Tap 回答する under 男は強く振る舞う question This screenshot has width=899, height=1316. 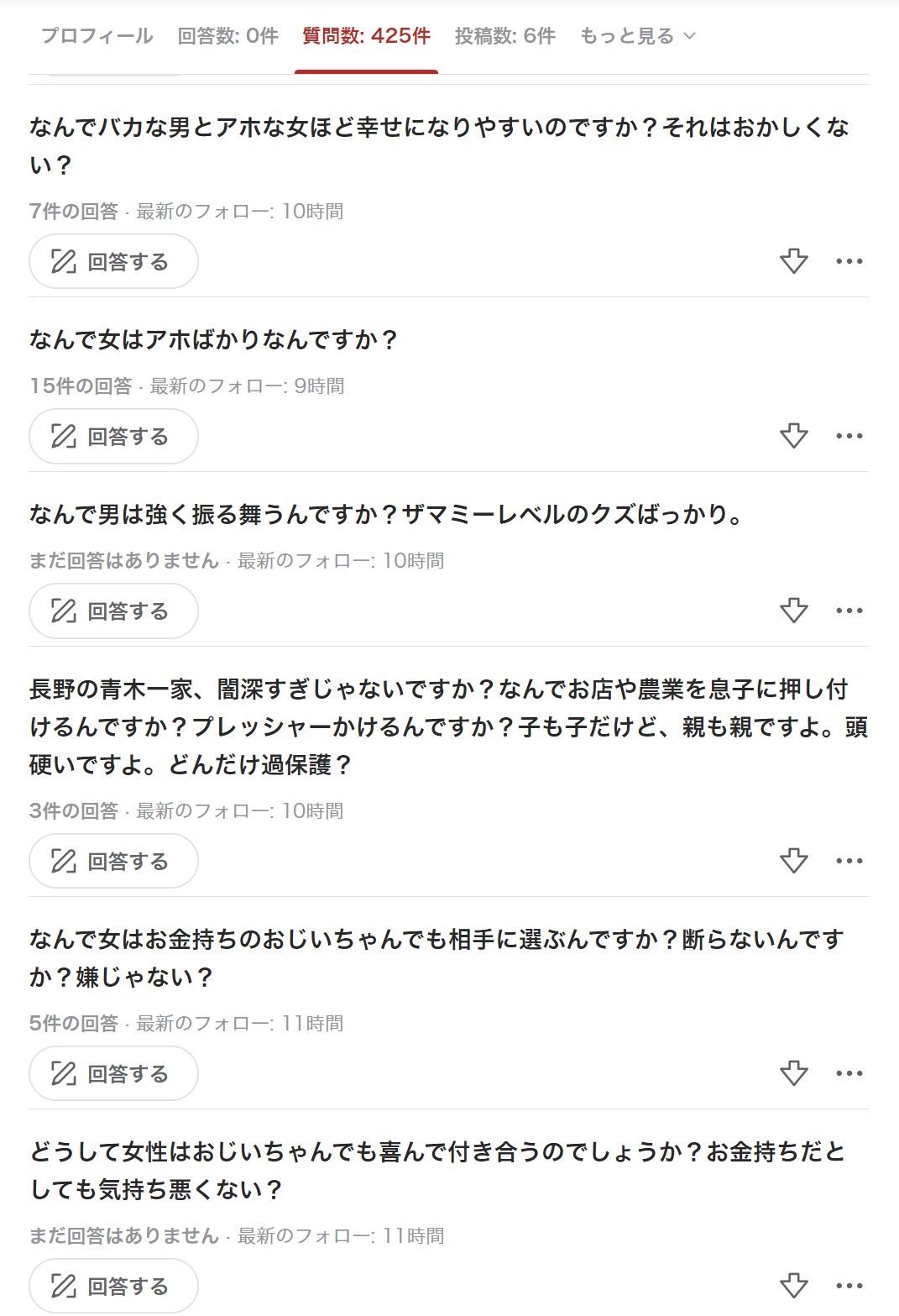point(113,611)
